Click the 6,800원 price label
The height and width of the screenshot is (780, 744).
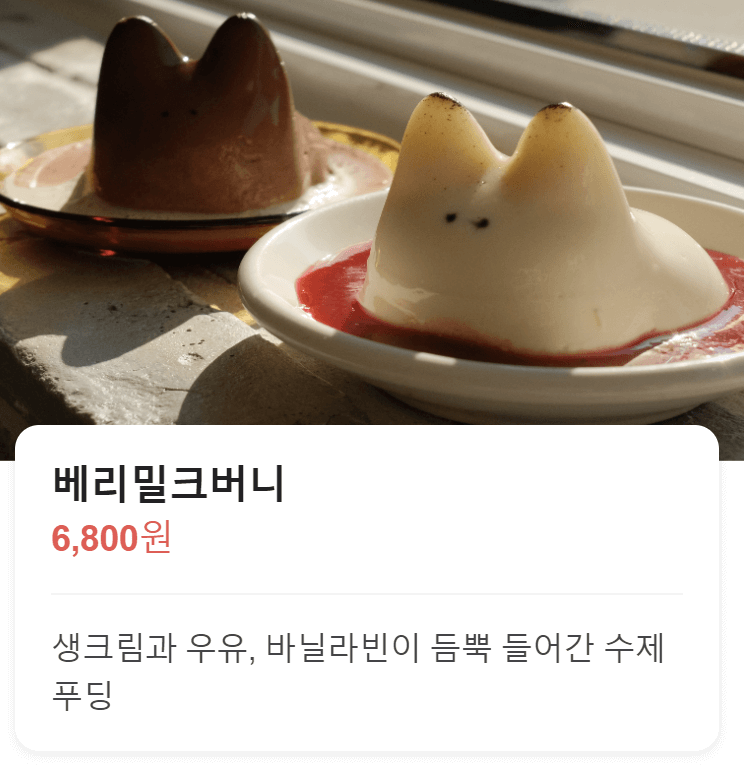(x=110, y=536)
